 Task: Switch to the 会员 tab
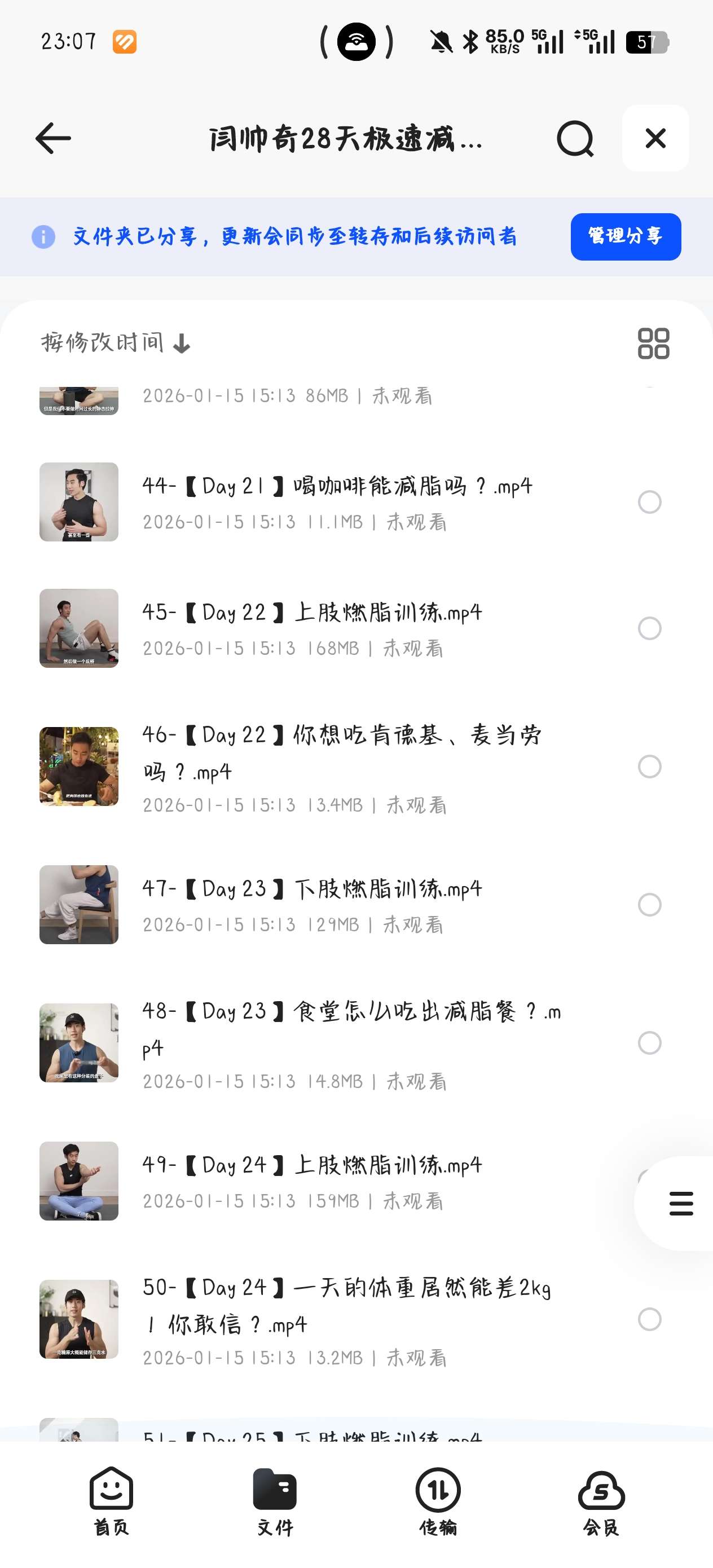[601, 1500]
